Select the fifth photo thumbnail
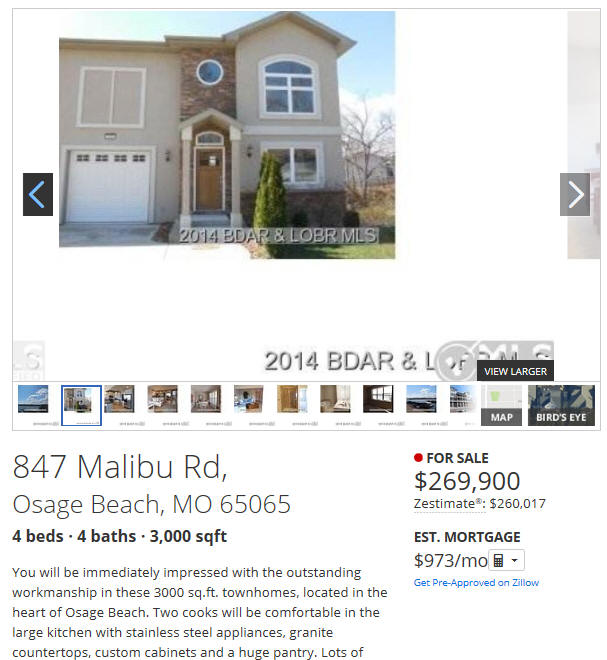 (206, 400)
